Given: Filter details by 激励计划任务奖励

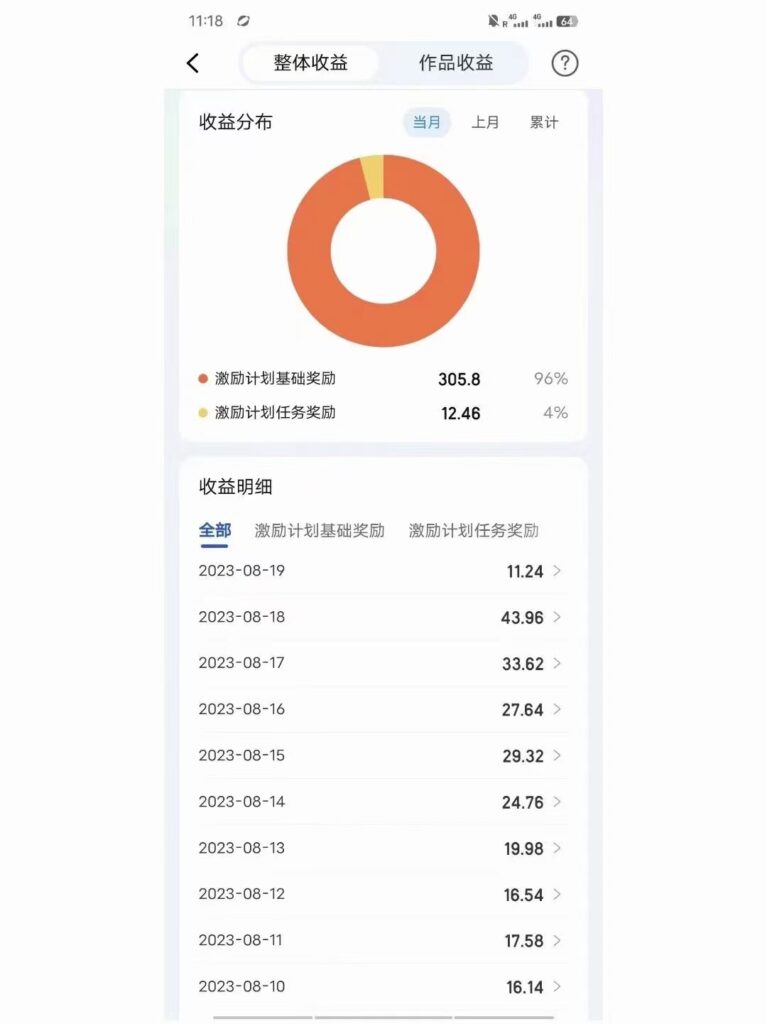Looking at the screenshot, I should click(x=473, y=531).
